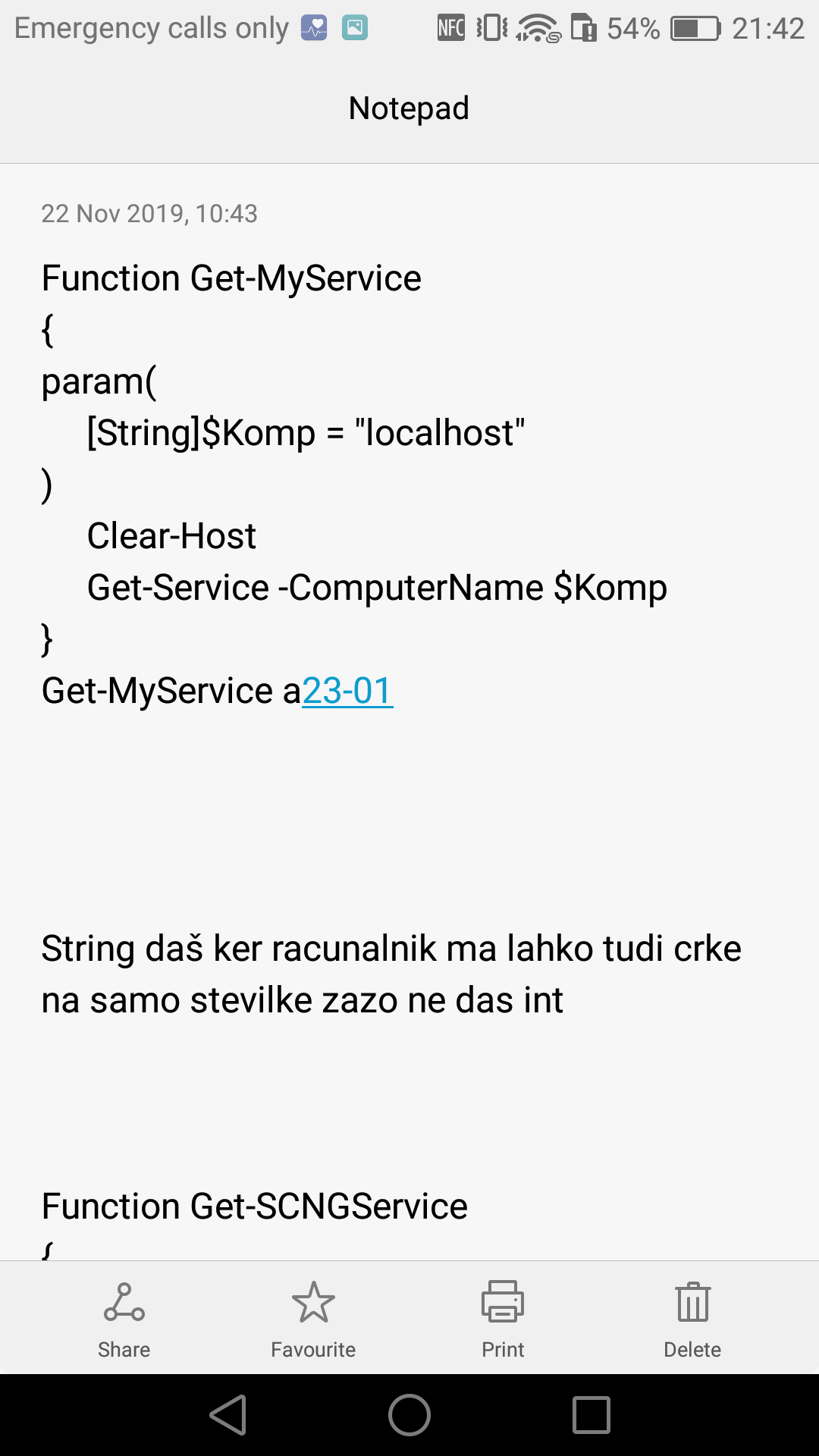The width and height of the screenshot is (819, 1456).
Task: Print this note
Action: [503, 1319]
